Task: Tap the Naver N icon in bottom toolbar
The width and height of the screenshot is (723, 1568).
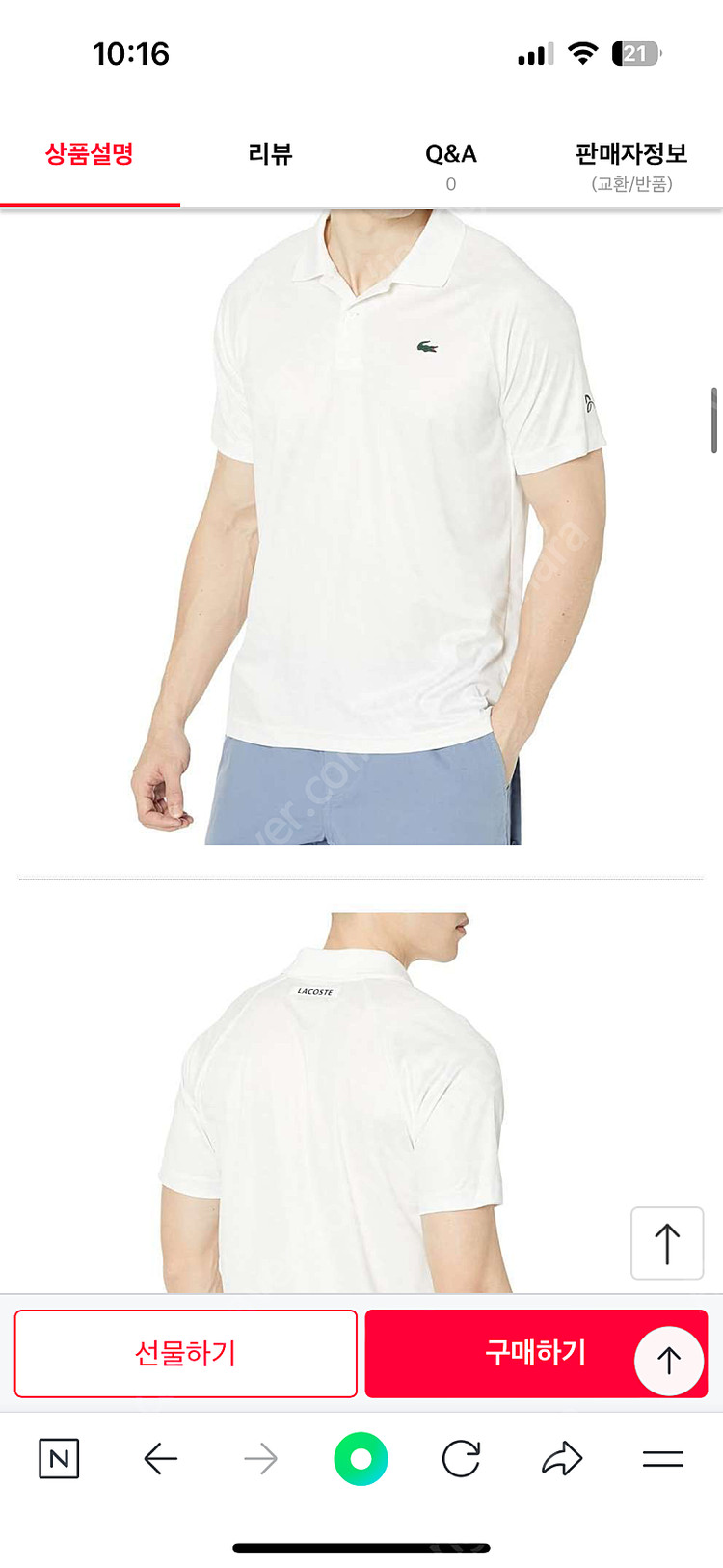Action: [58, 1459]
